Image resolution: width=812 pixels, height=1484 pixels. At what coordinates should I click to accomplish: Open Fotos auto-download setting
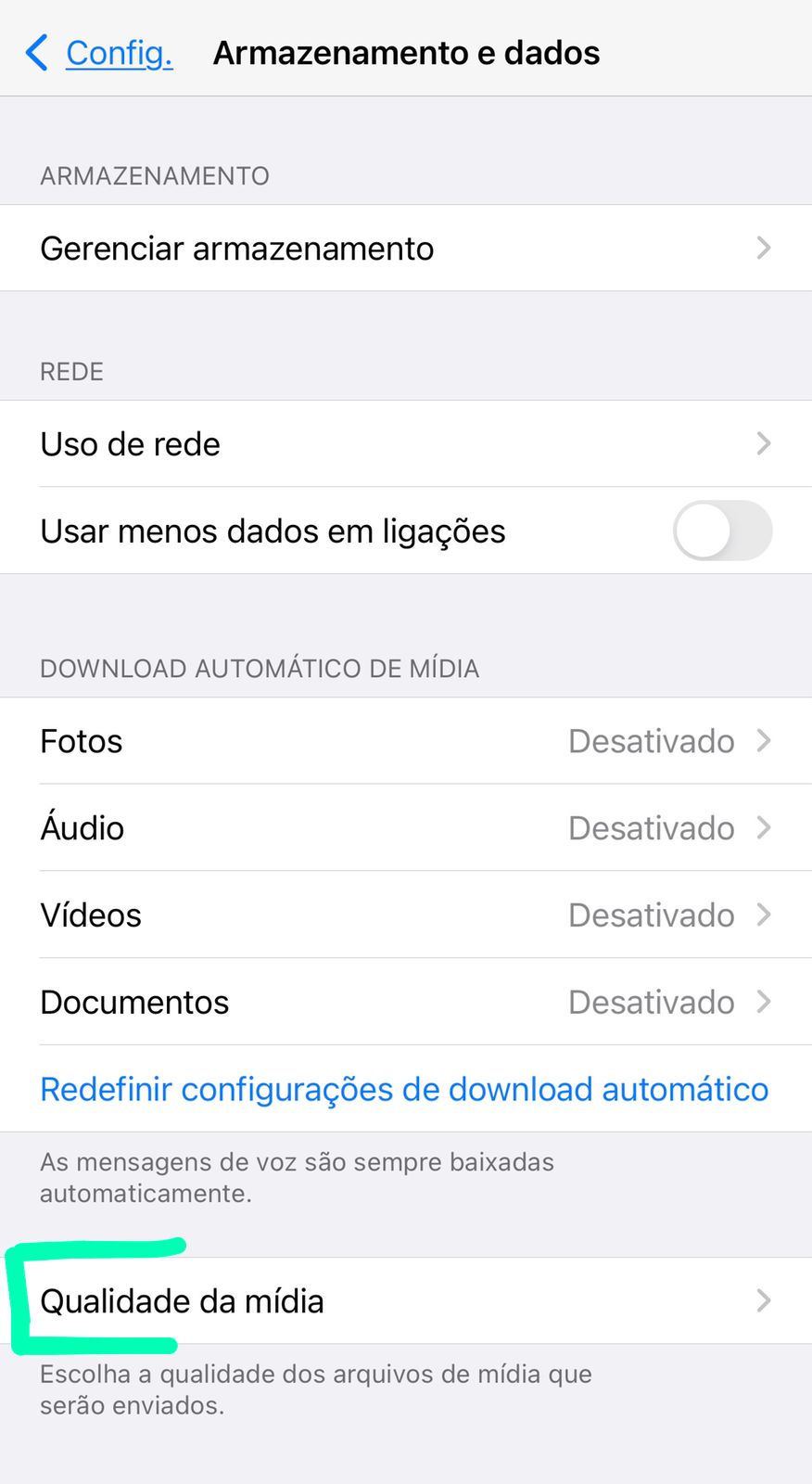[406, 741]
